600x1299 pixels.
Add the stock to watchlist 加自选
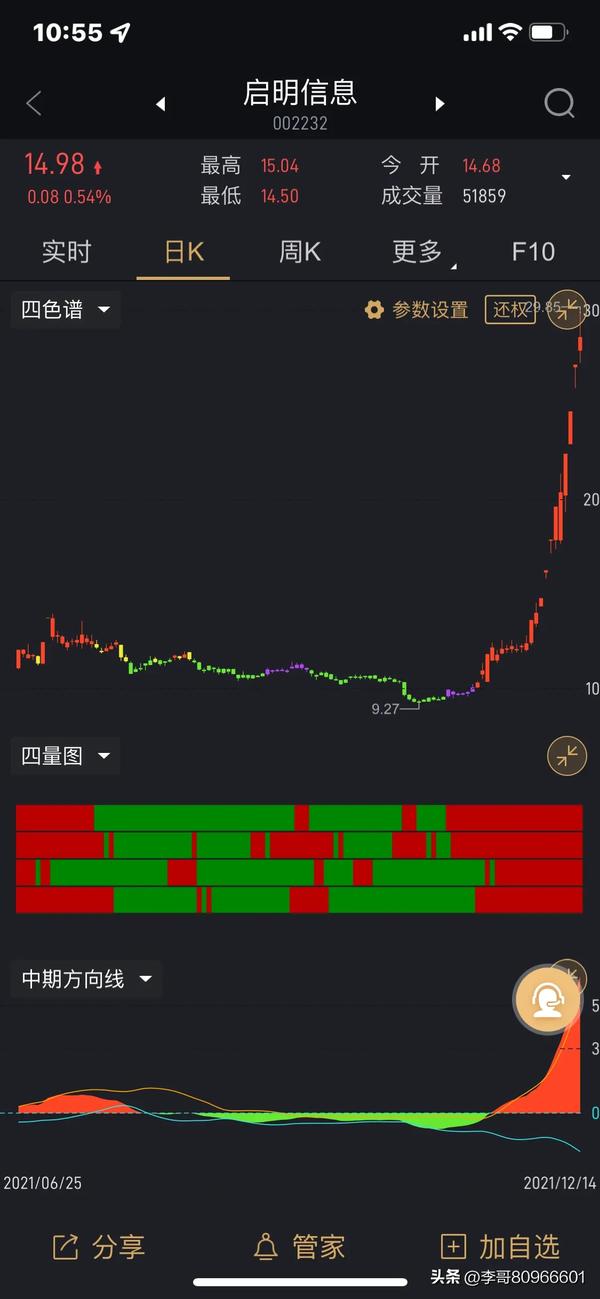click(x=500, y=1247)
